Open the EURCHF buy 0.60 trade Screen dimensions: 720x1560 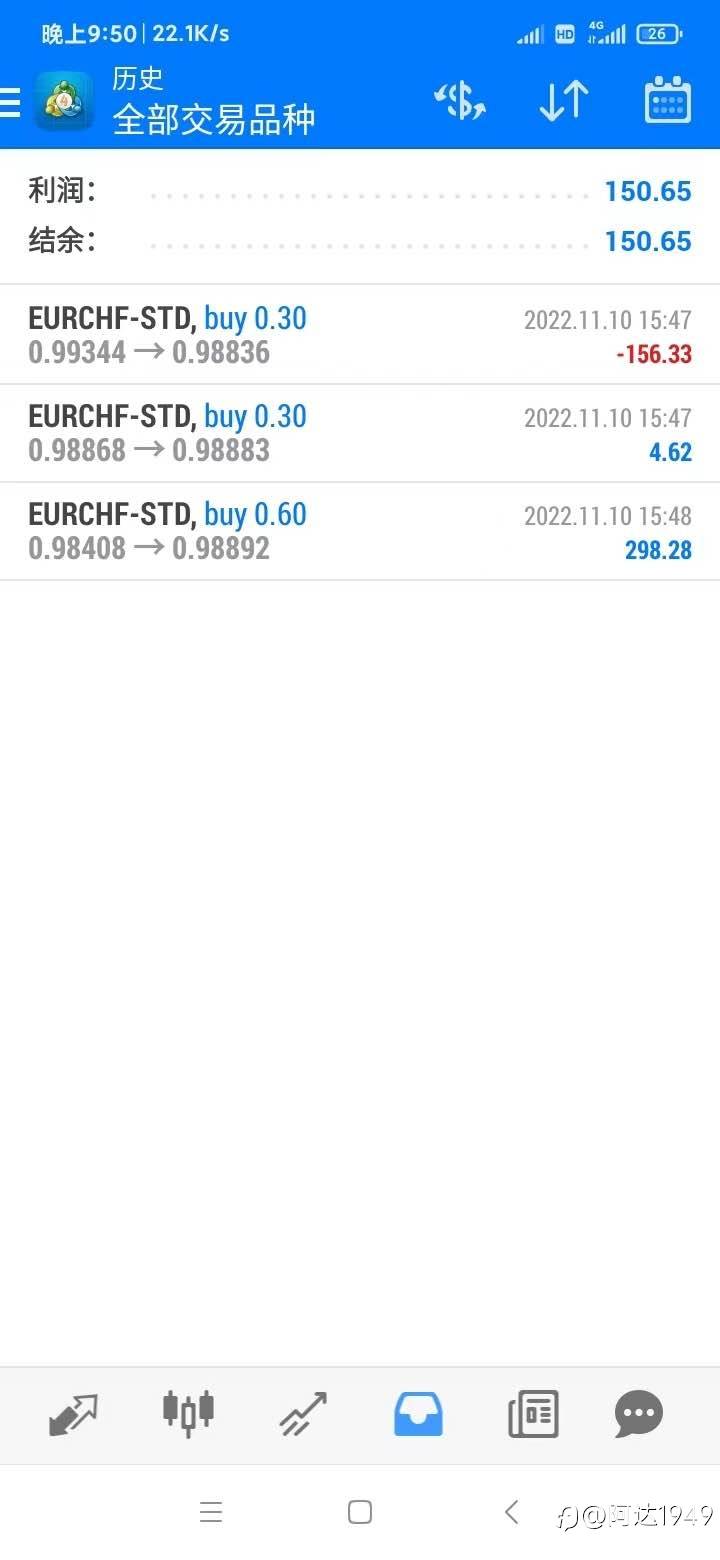[x=360, y=531]
